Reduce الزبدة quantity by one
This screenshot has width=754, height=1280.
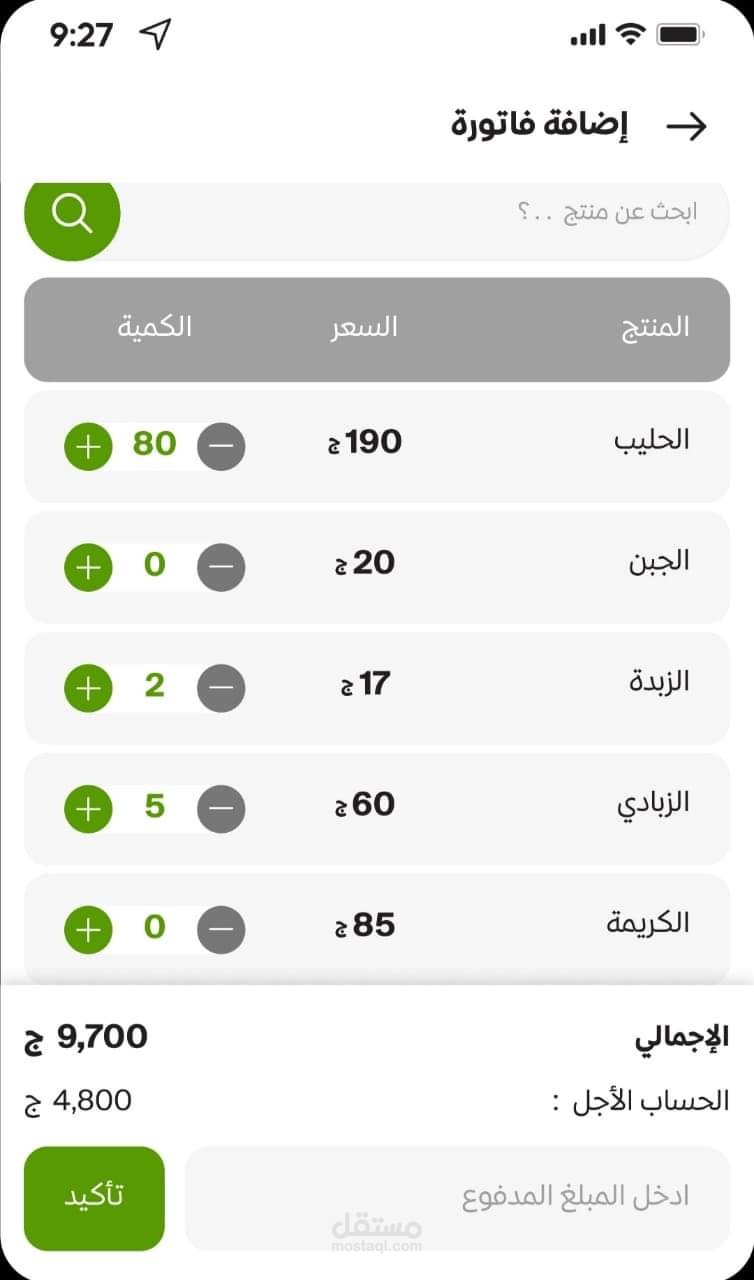click(x=220, y=688)
